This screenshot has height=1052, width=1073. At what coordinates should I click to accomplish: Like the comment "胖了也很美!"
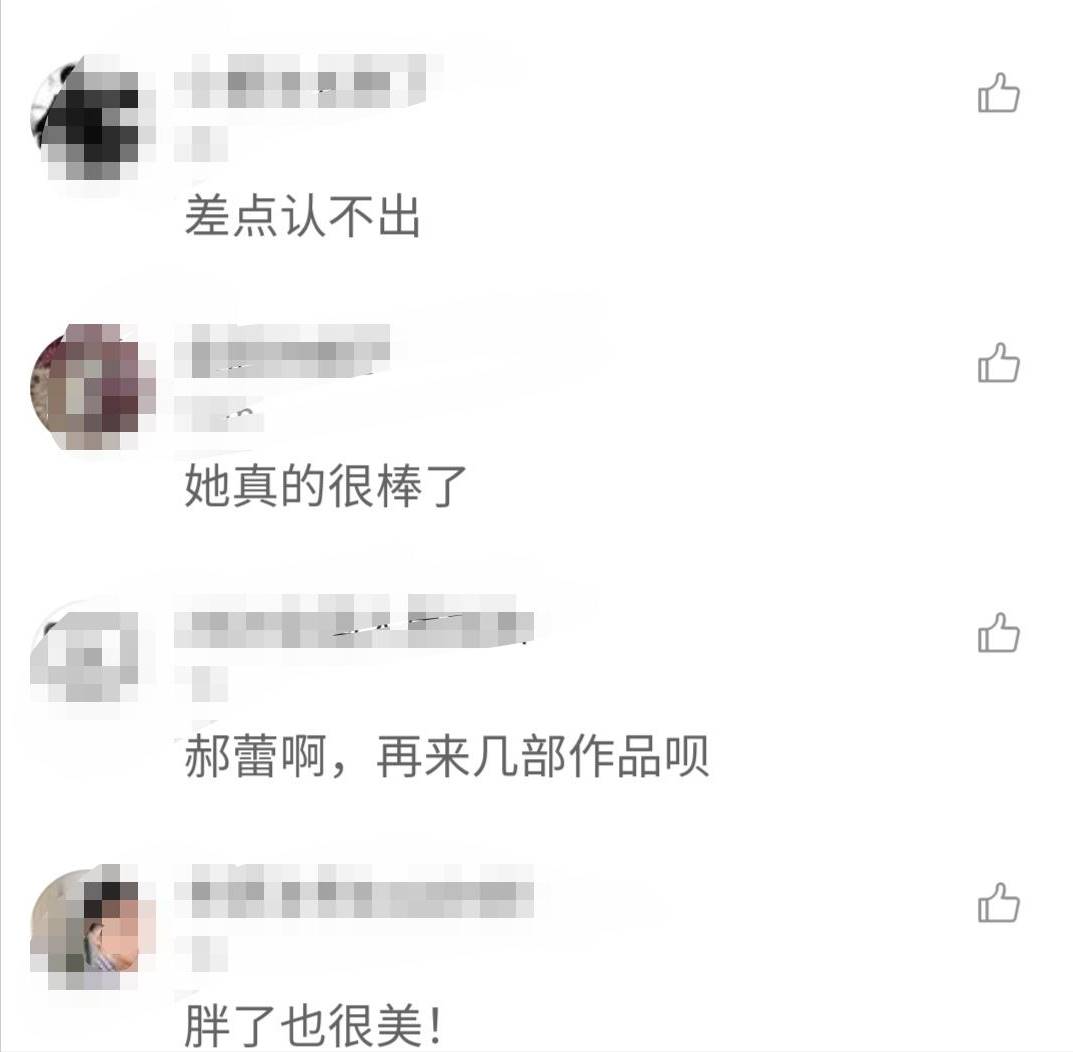998,902
